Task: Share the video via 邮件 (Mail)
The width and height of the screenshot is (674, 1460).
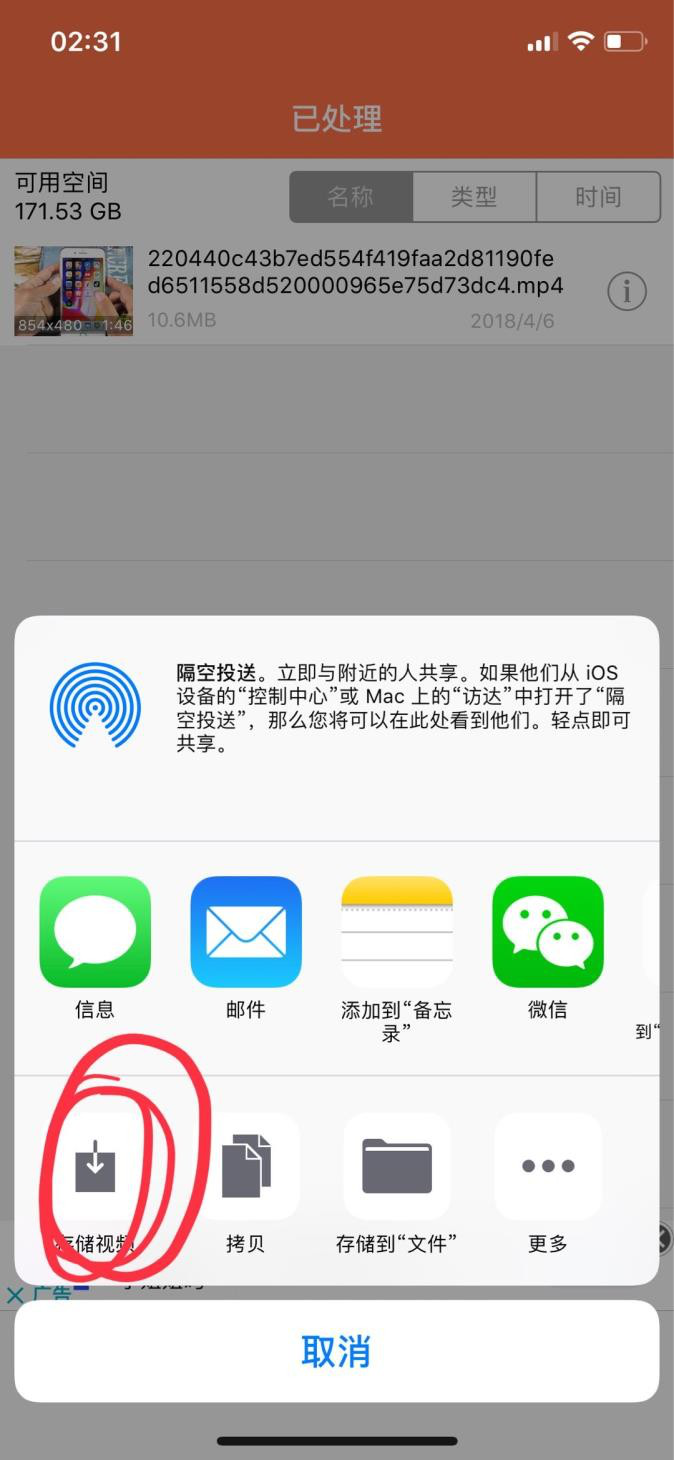Action: pos(246,932)
